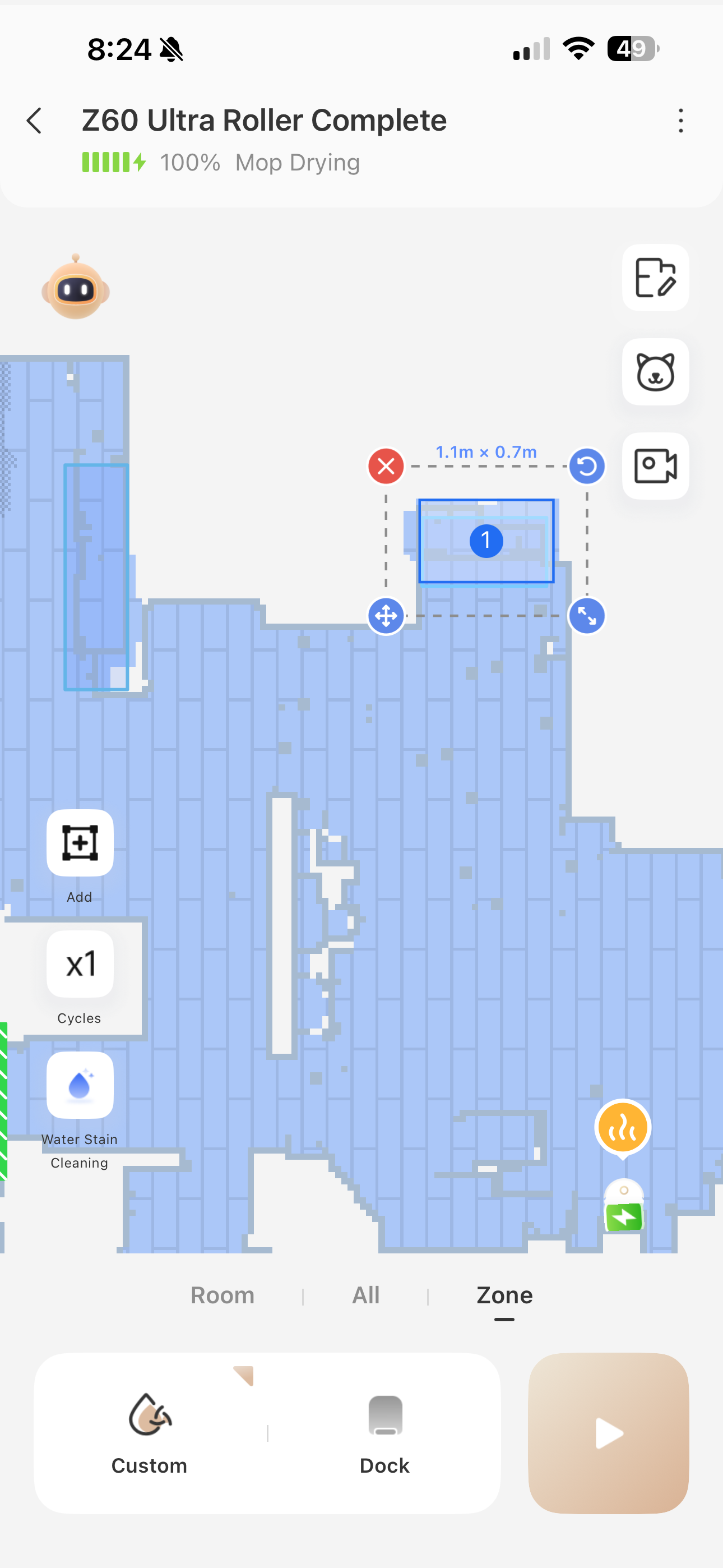Image resolution: width=723 pixels, height=1568 pixels.
Task: Switch to the All tab
Action: (365, 1295)
